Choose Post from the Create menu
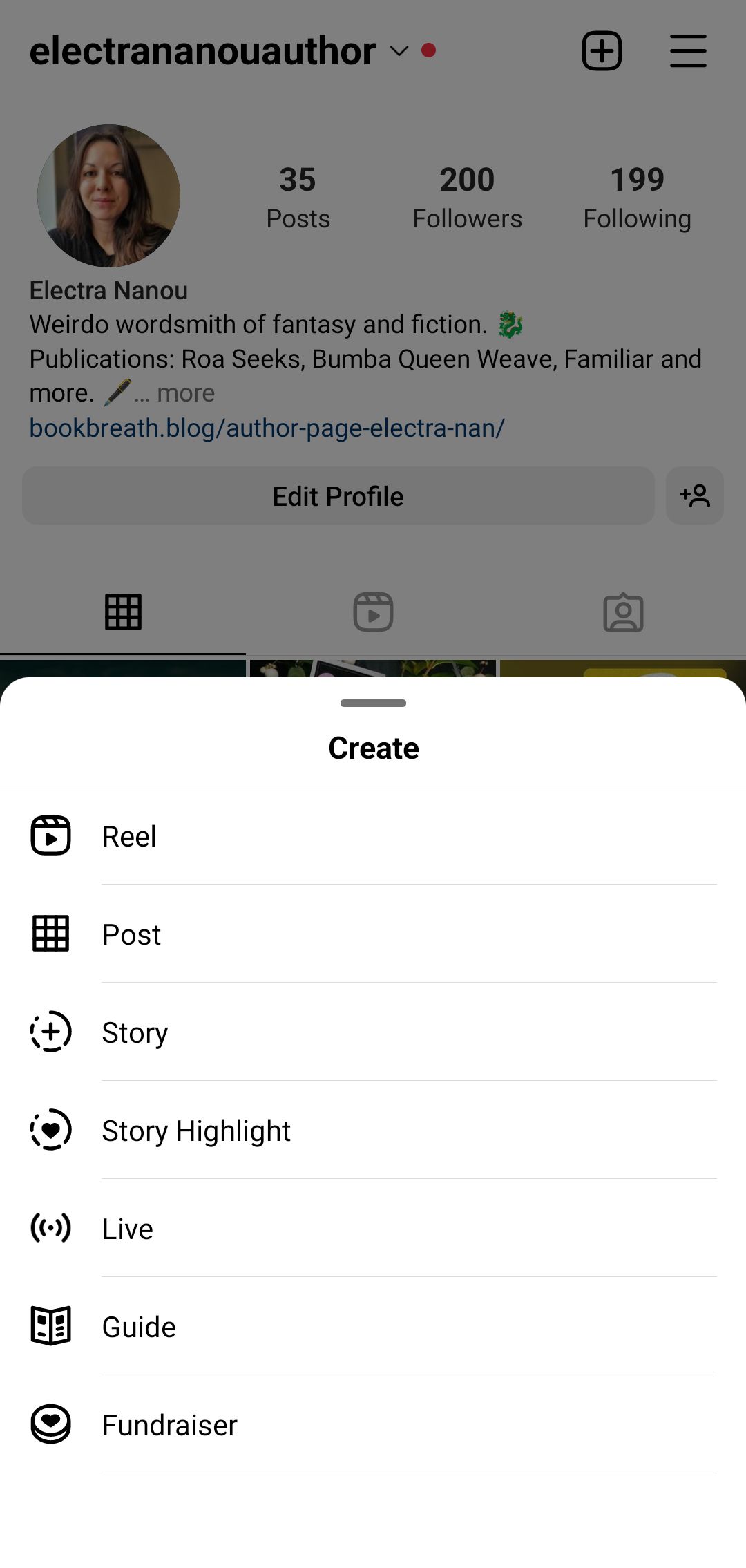 373,934
